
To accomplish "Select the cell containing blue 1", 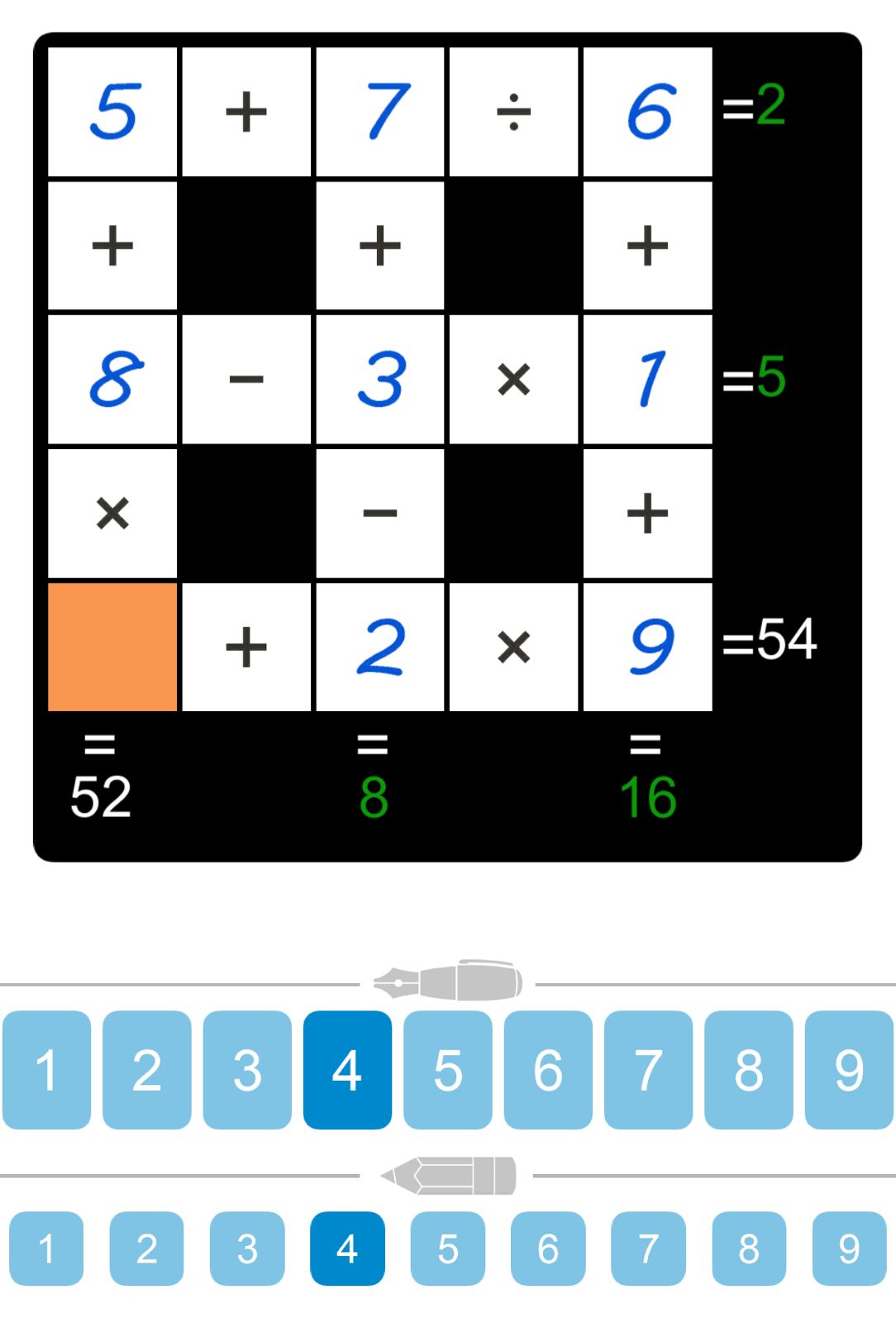I will (x=647, y=380).
